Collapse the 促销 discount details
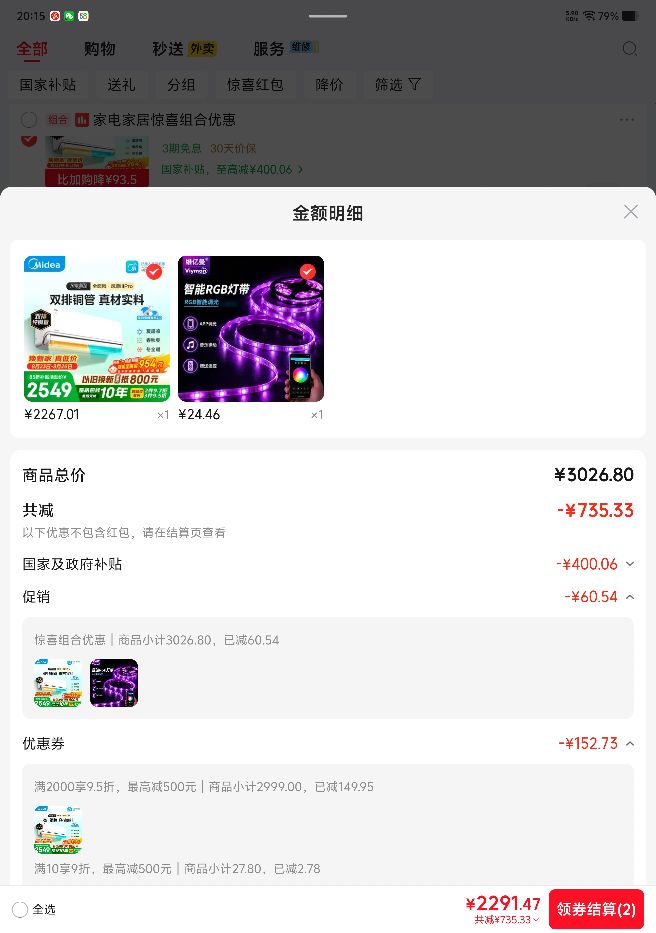The image size is (656, 933). click(630, 597)
